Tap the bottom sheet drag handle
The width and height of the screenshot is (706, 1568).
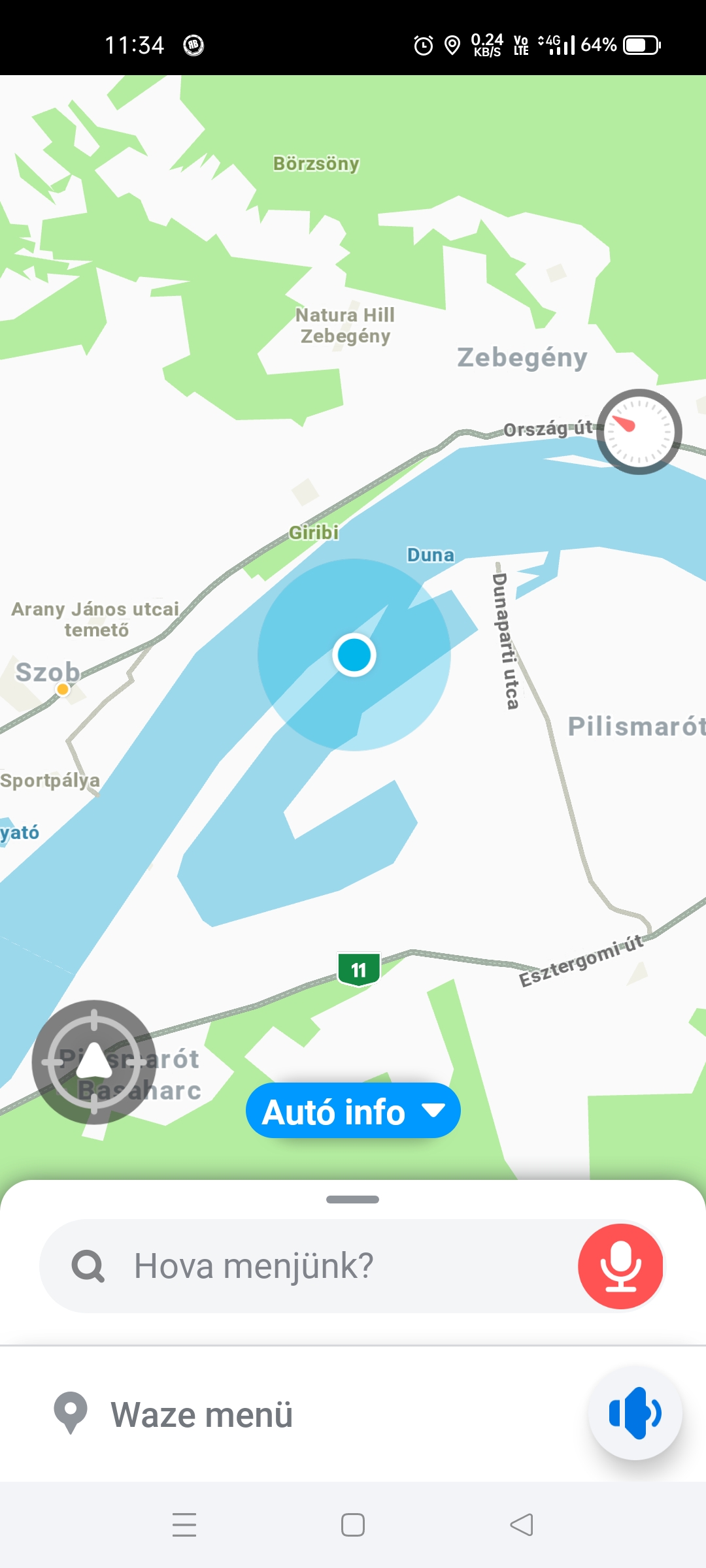(x=353, y=1200)
